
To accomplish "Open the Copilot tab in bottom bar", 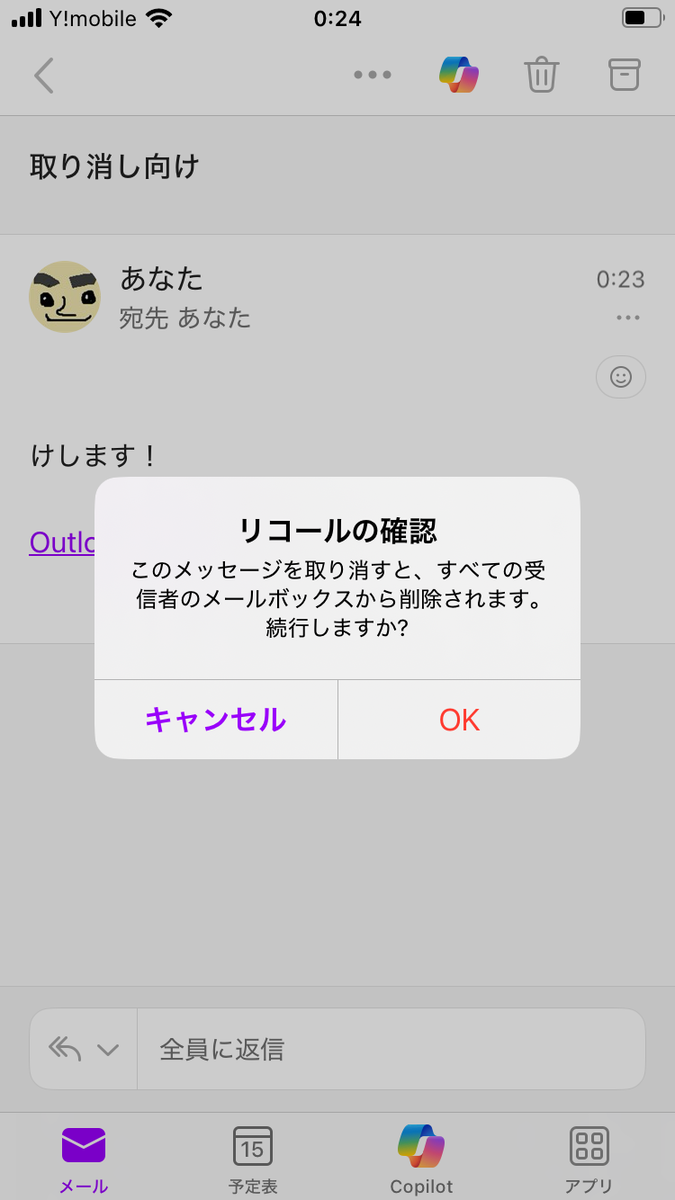I will (421, 1158).
